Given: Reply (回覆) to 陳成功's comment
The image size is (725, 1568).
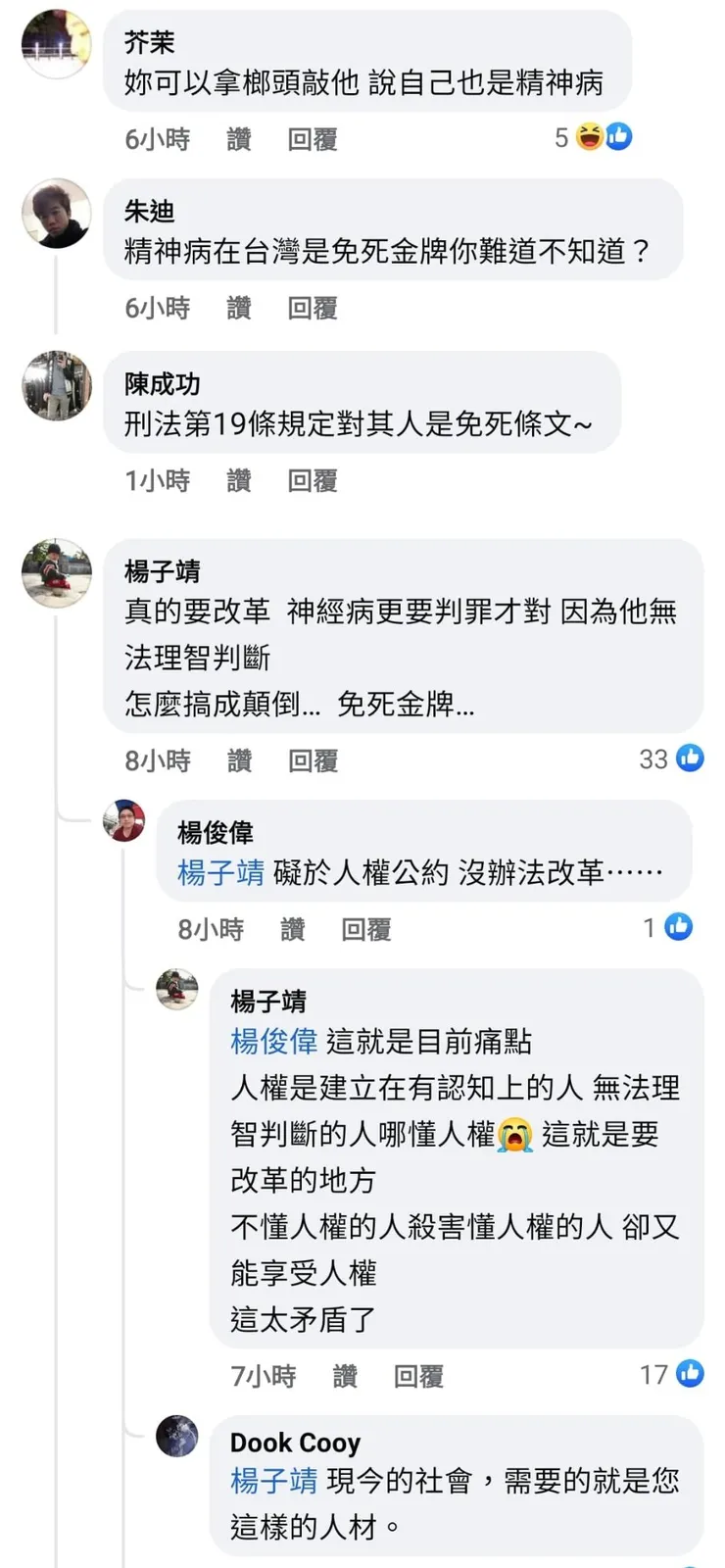Looking at the screenshot, I should click(312, 480).
